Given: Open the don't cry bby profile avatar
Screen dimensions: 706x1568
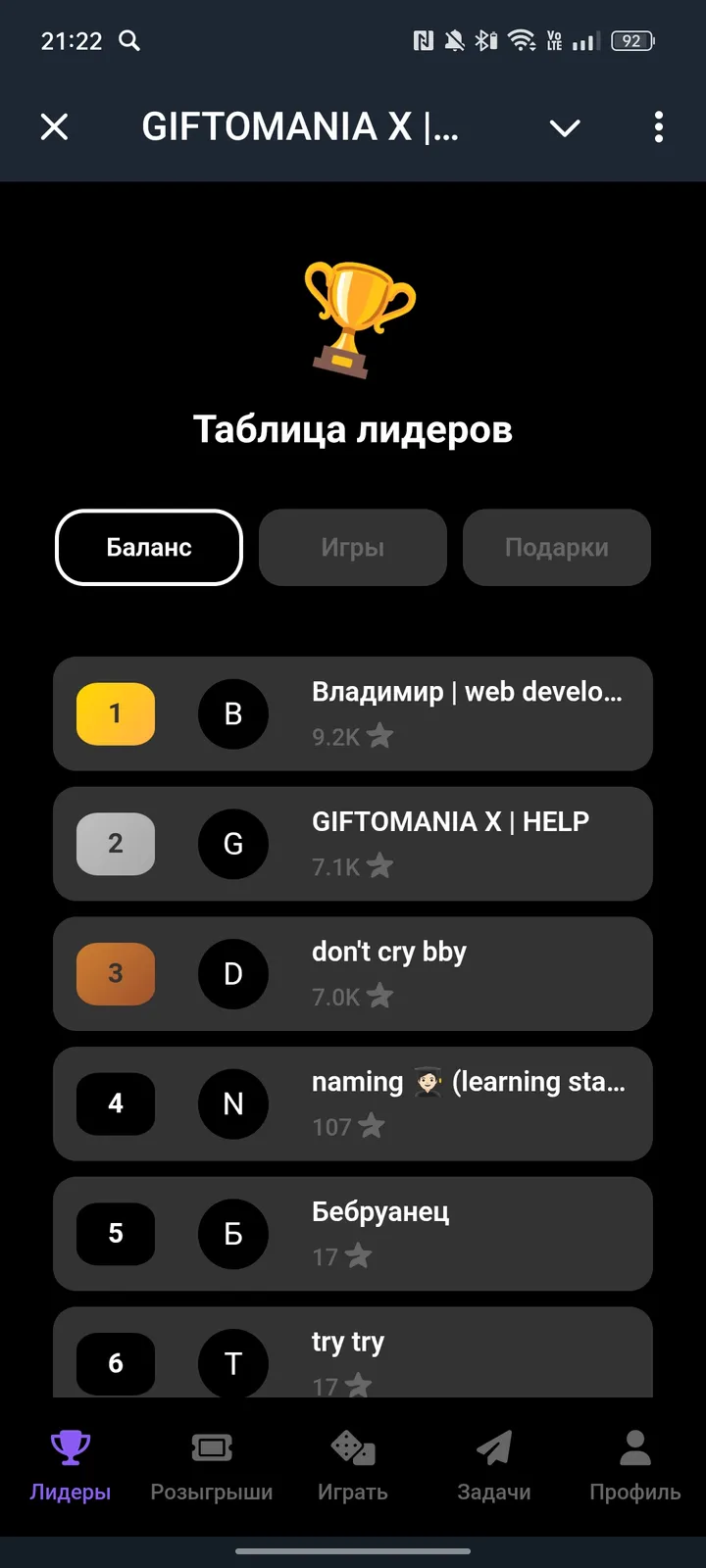Looking at the screenshot, I should tap(233, 974).
